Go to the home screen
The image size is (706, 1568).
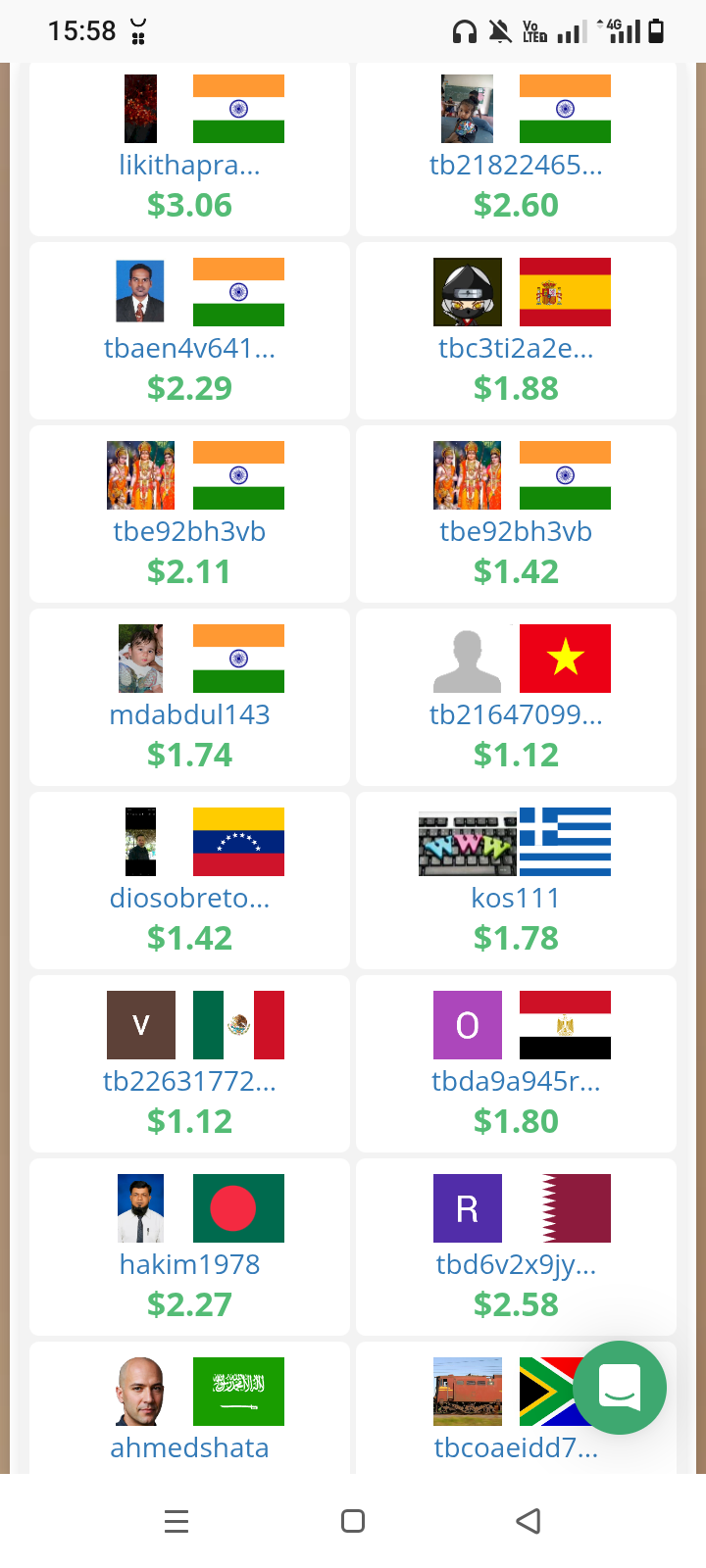click(x=353, y=1521)
